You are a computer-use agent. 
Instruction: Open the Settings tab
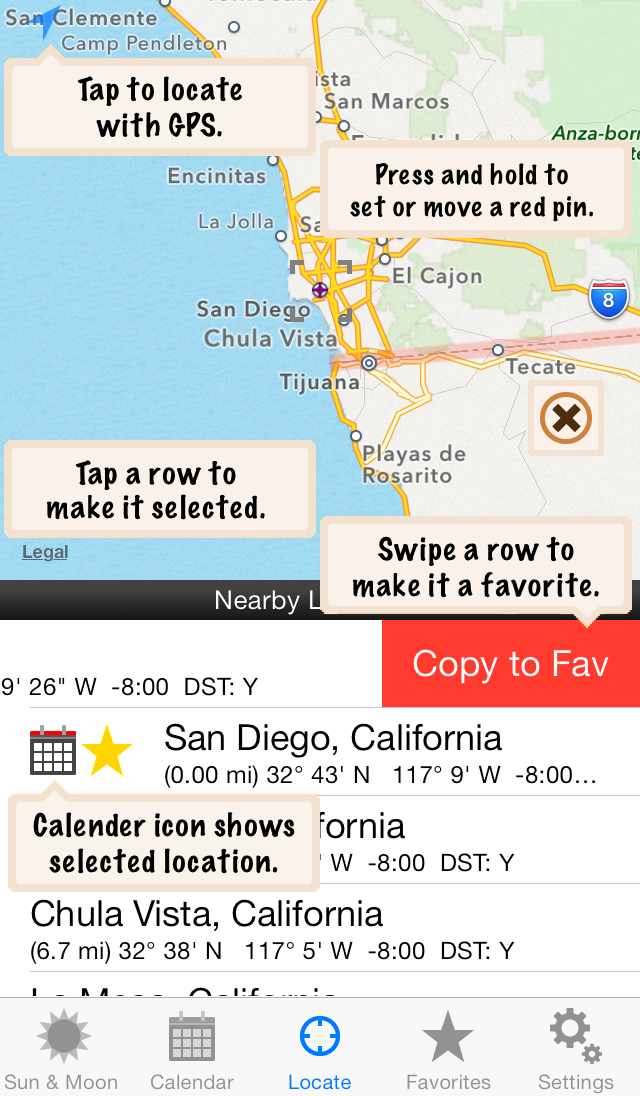[x=576, y=1049]
